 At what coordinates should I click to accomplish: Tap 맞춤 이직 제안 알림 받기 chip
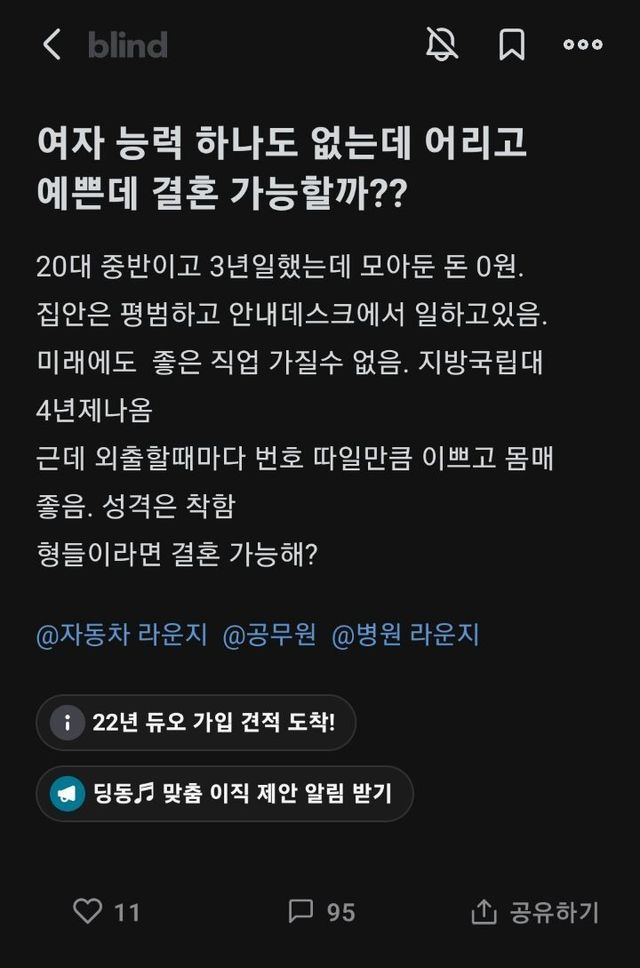click(225, 794)
